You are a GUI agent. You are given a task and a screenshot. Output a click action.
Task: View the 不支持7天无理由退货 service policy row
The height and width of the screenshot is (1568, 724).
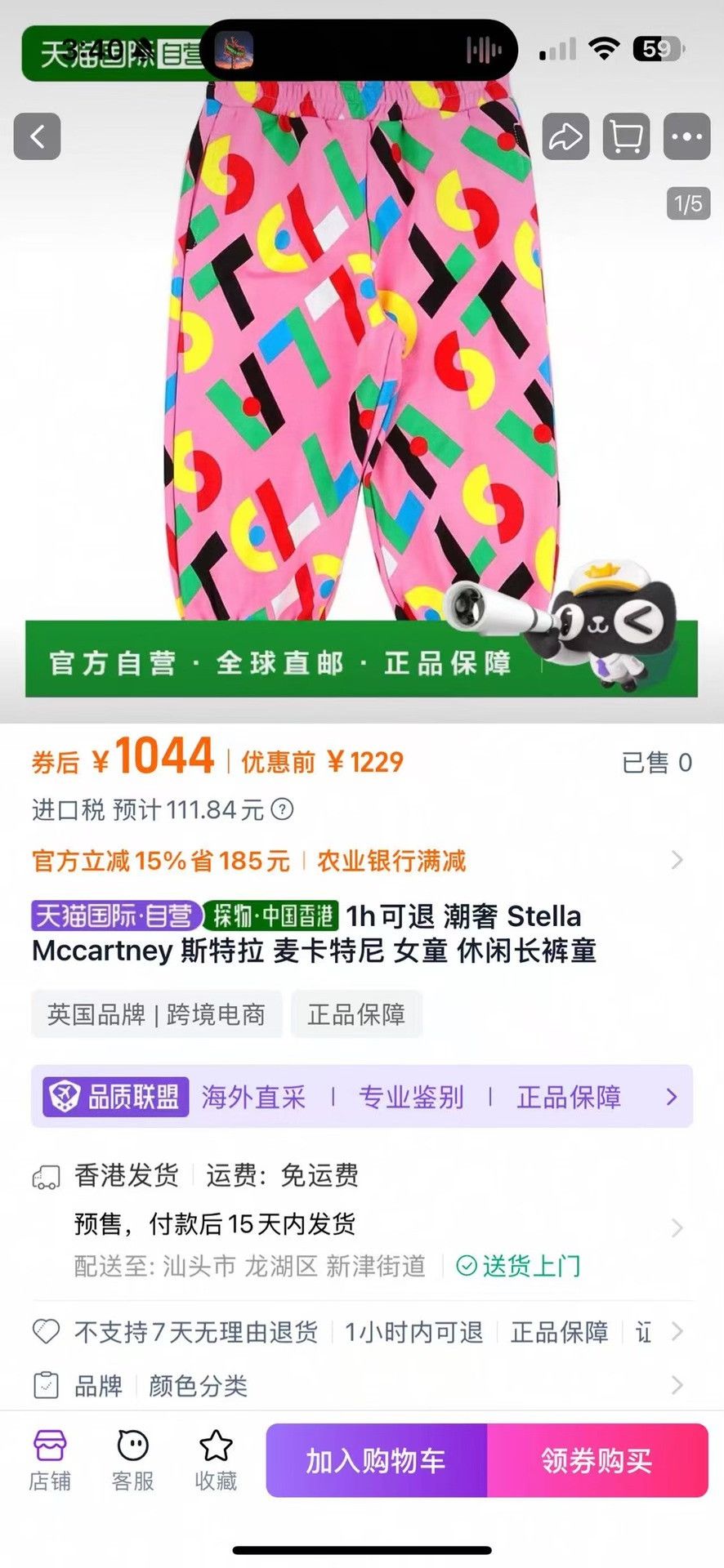point(362,1332)
